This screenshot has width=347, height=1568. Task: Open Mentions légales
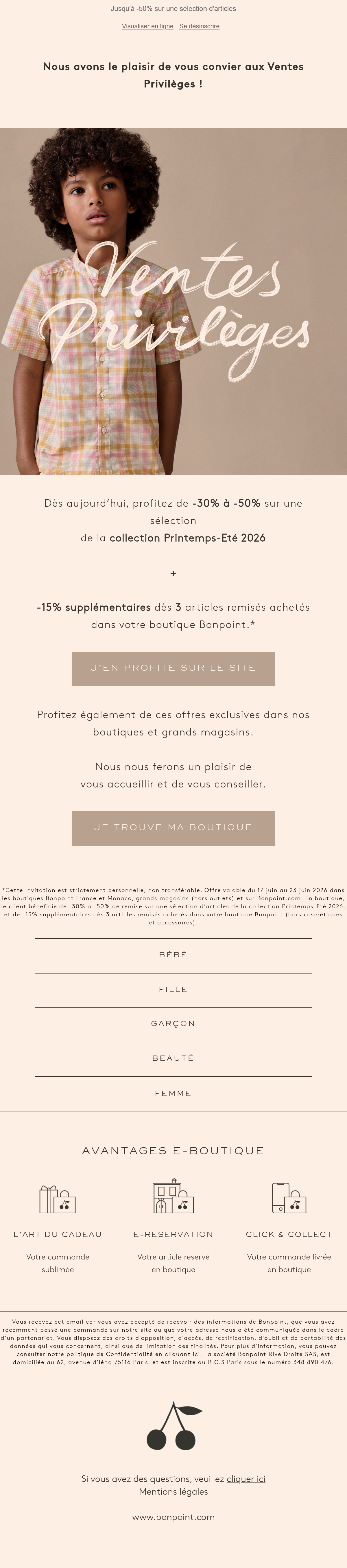tap(173, 1492)
